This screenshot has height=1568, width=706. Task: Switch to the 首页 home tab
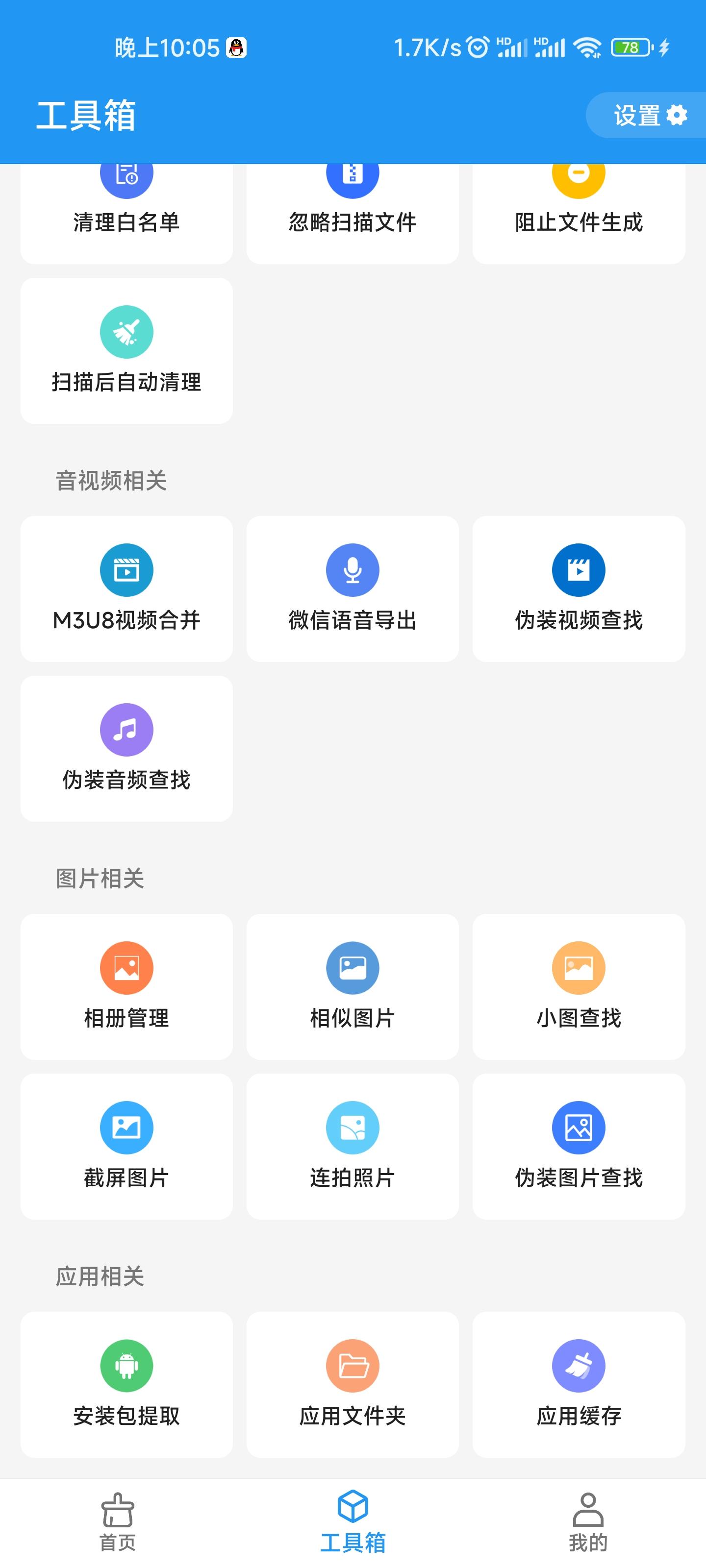pyautogui.click(x=118, y=1522)
